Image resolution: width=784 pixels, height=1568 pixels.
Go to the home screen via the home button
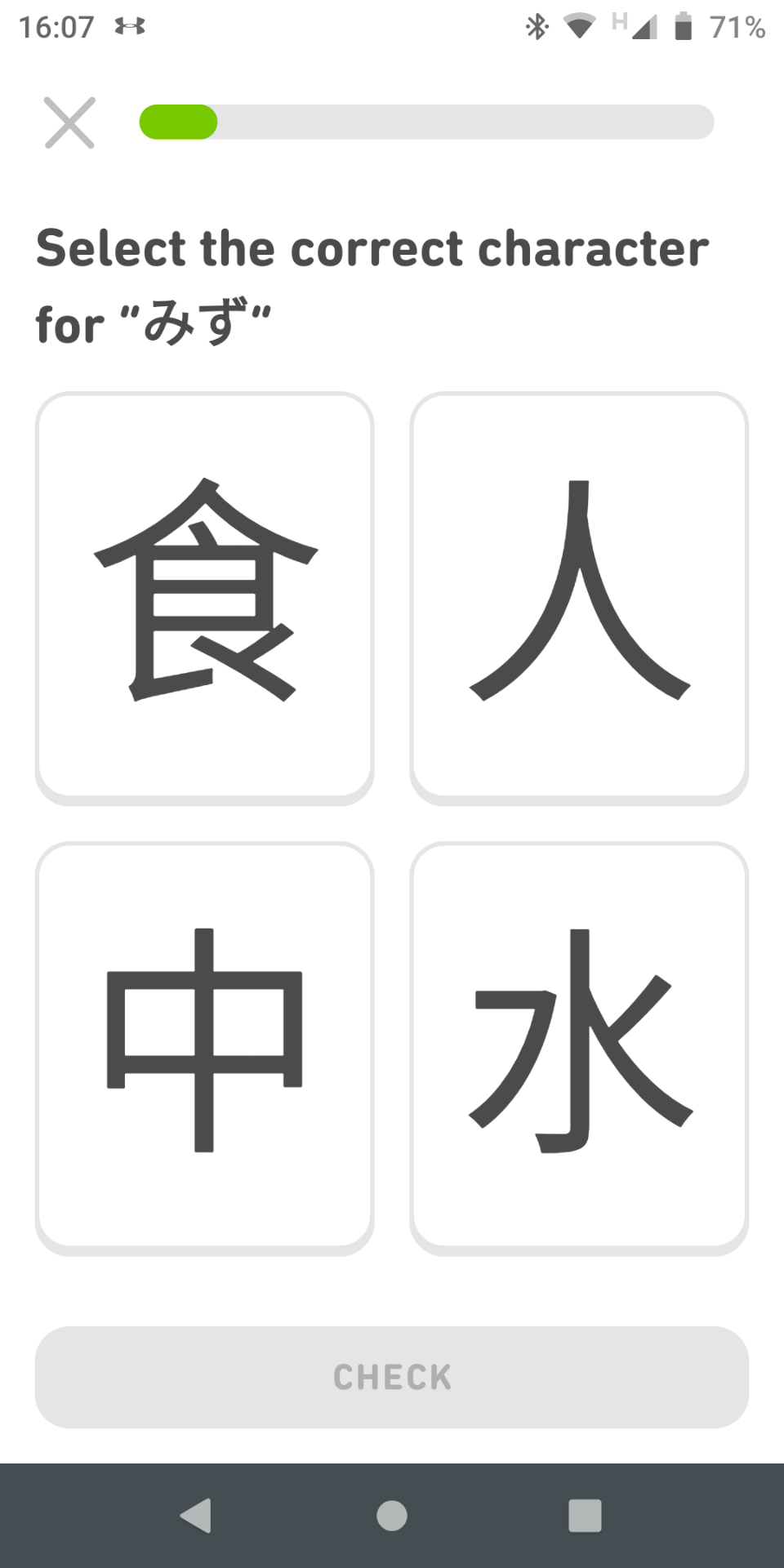click(x=392, y=1516)
